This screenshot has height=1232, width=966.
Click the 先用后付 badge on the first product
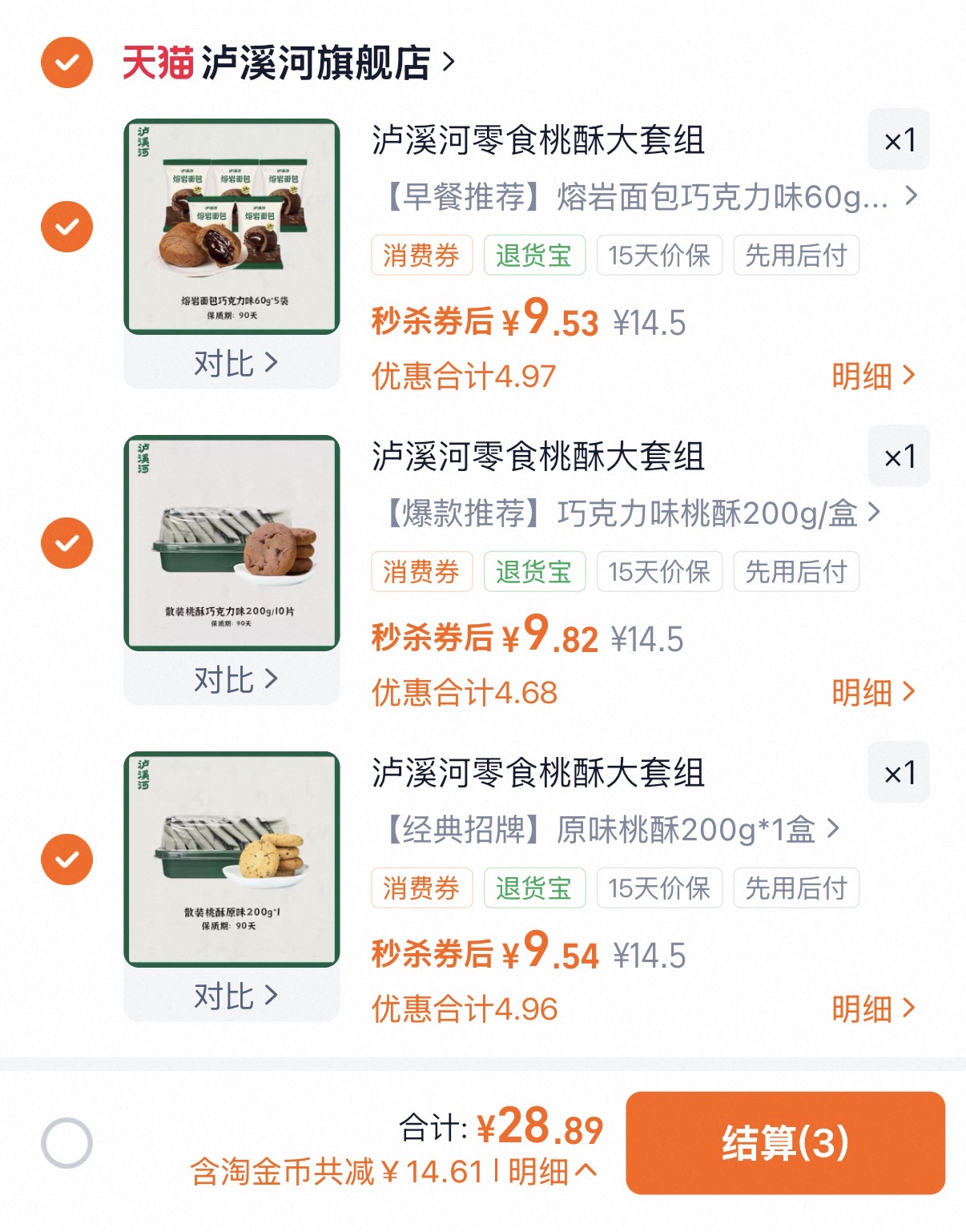pos(797,255)
